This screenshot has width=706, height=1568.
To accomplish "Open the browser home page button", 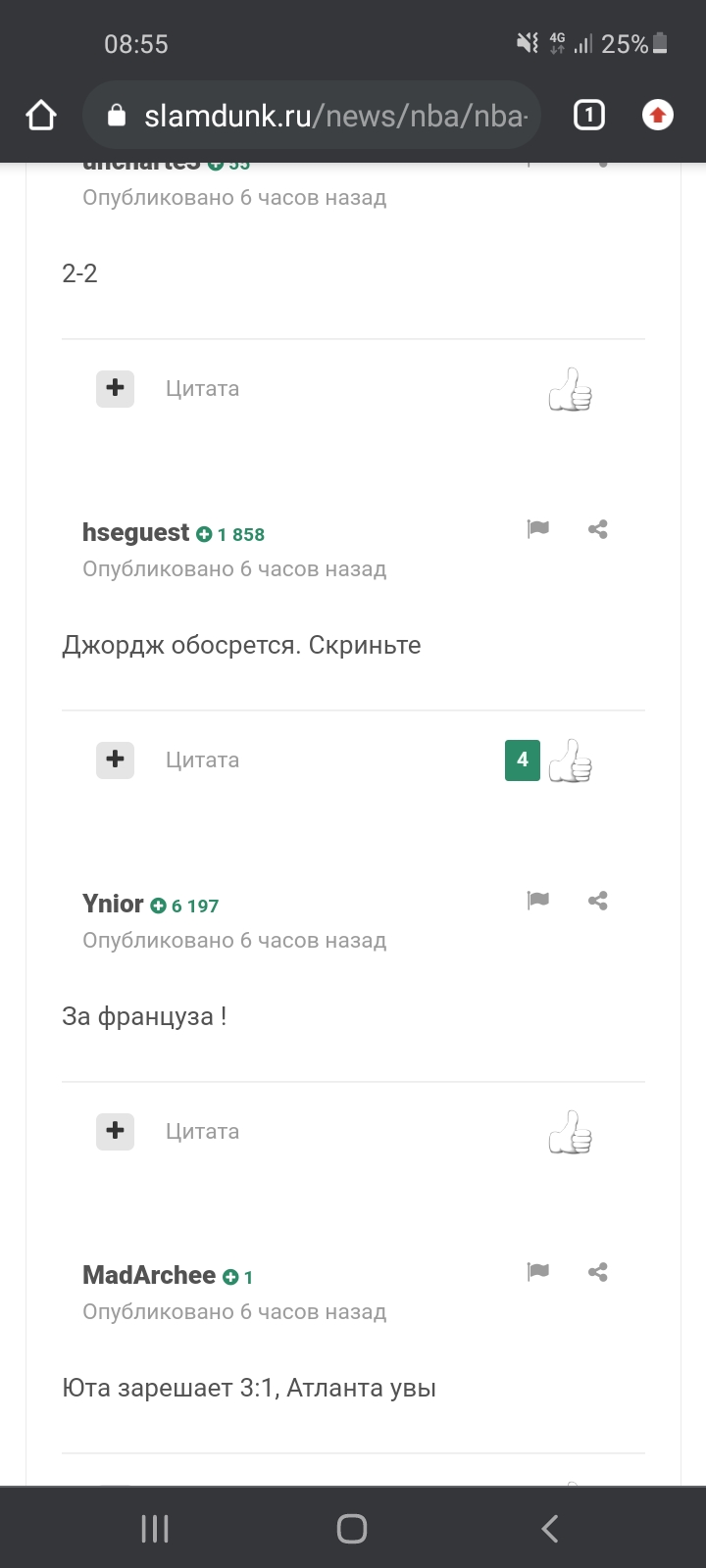I will 41,116.
